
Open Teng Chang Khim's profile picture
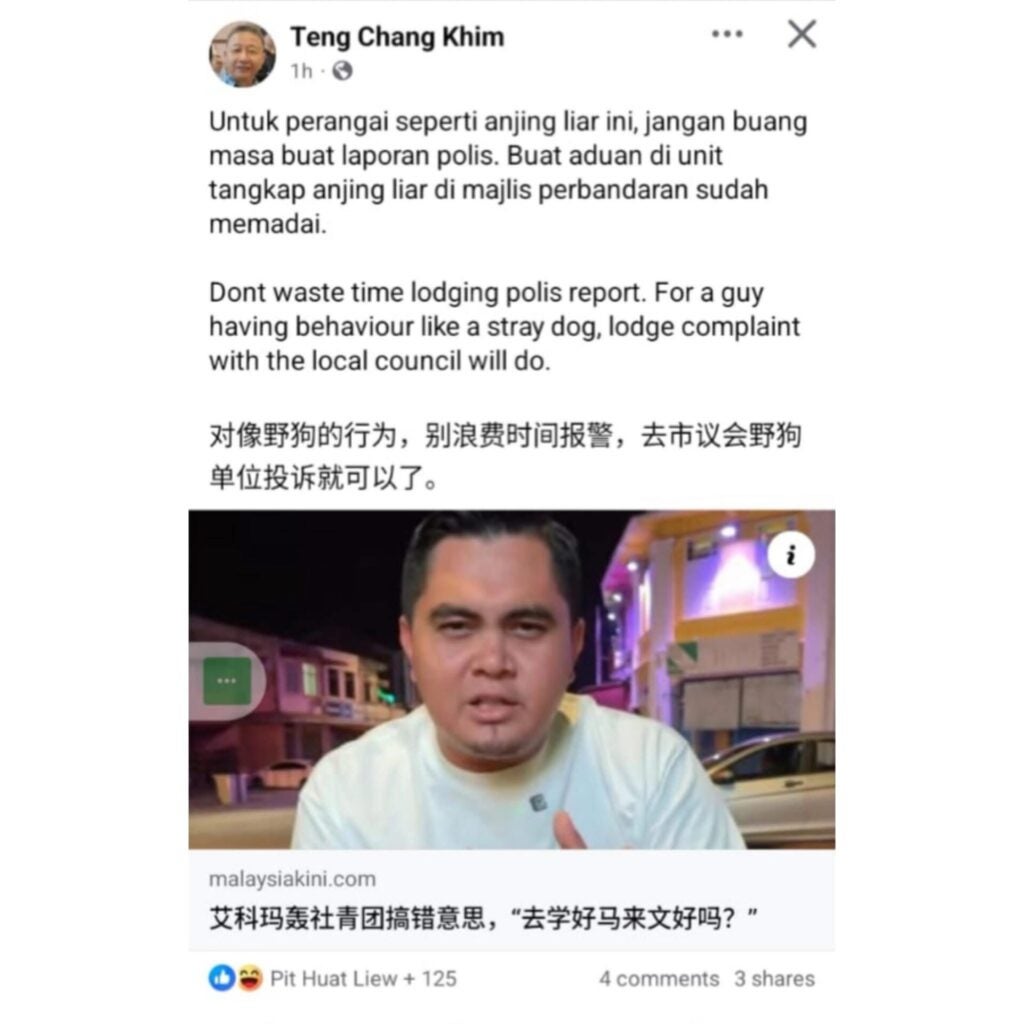pos(242,53)
